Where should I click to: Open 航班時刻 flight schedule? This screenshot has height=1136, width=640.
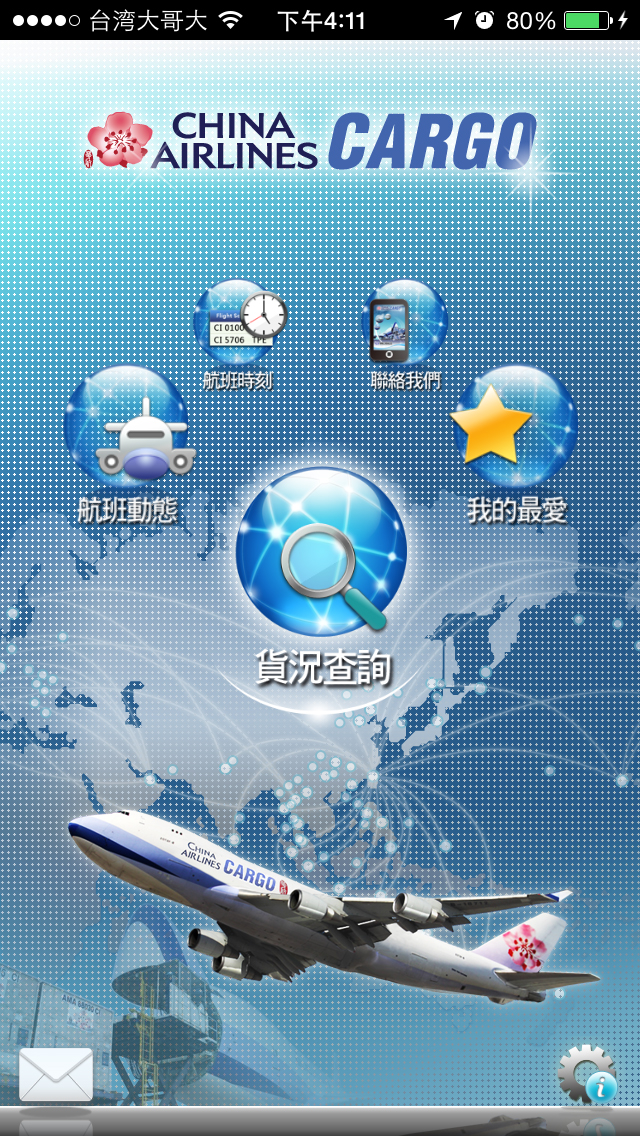237,324
